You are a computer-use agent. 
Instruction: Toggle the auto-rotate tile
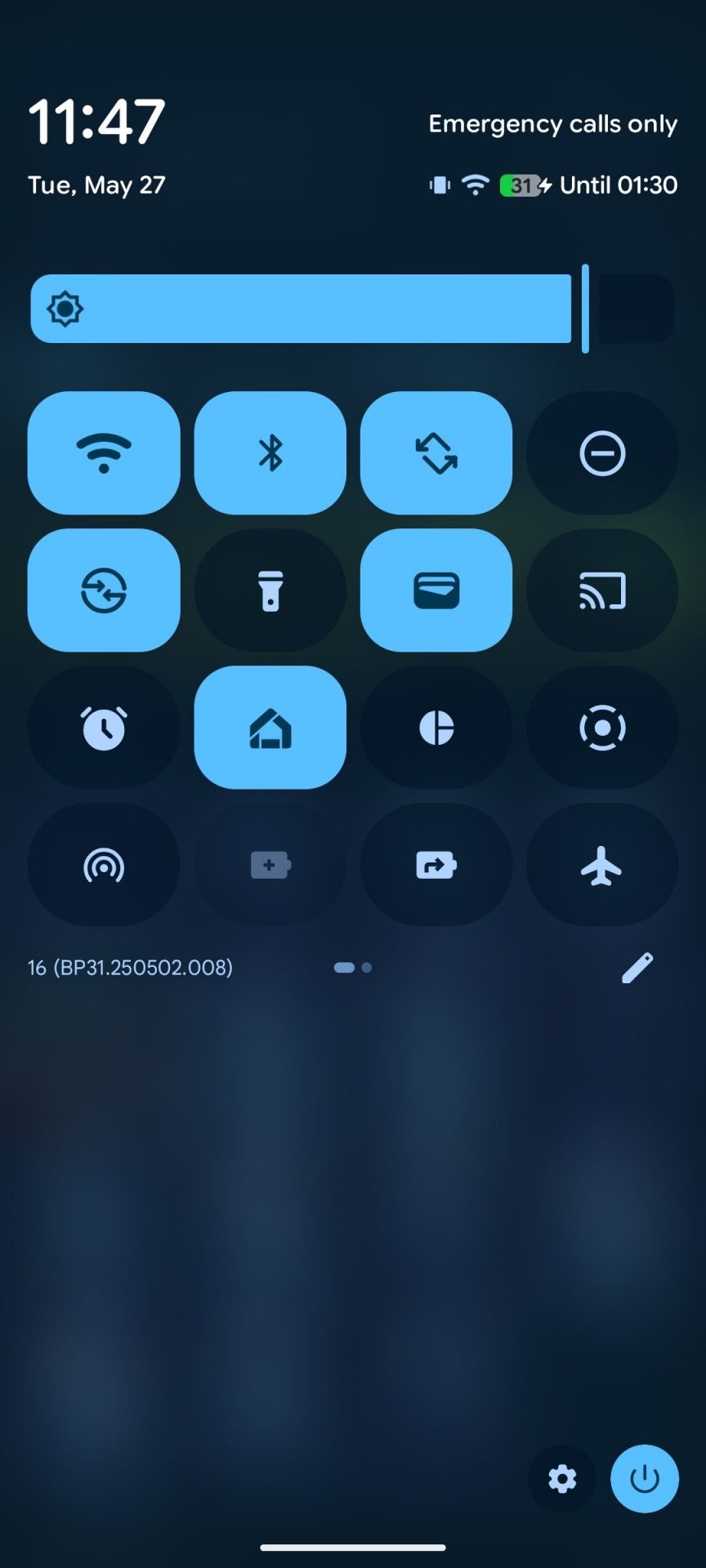pyautogui.click(x=436, y=453)
